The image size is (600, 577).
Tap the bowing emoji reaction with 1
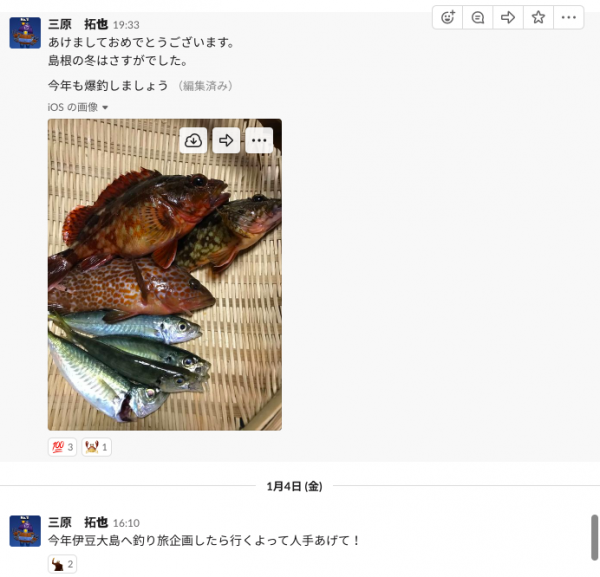tap(96, 447)
